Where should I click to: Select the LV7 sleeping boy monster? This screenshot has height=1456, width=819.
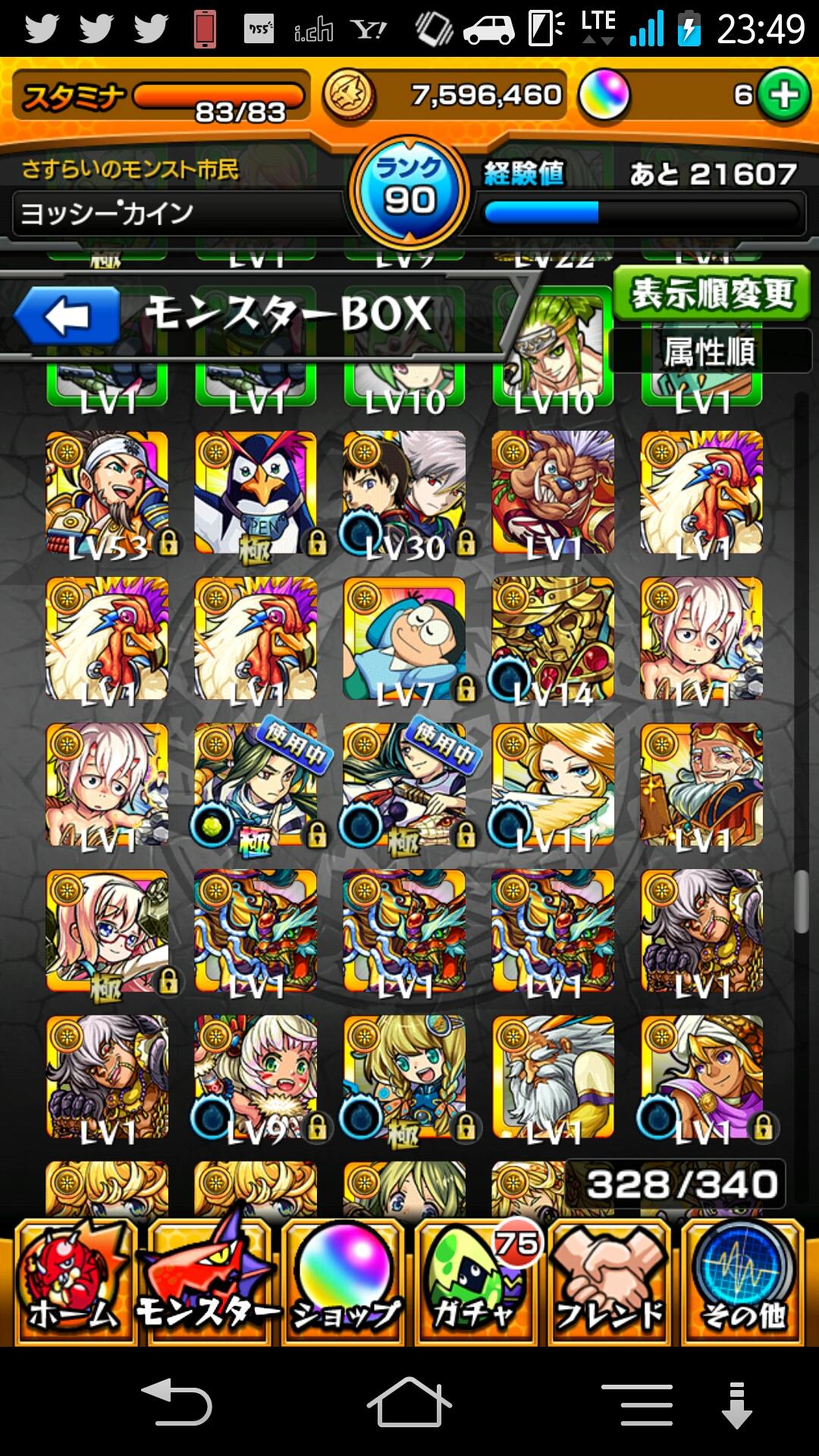pos(404,639)
